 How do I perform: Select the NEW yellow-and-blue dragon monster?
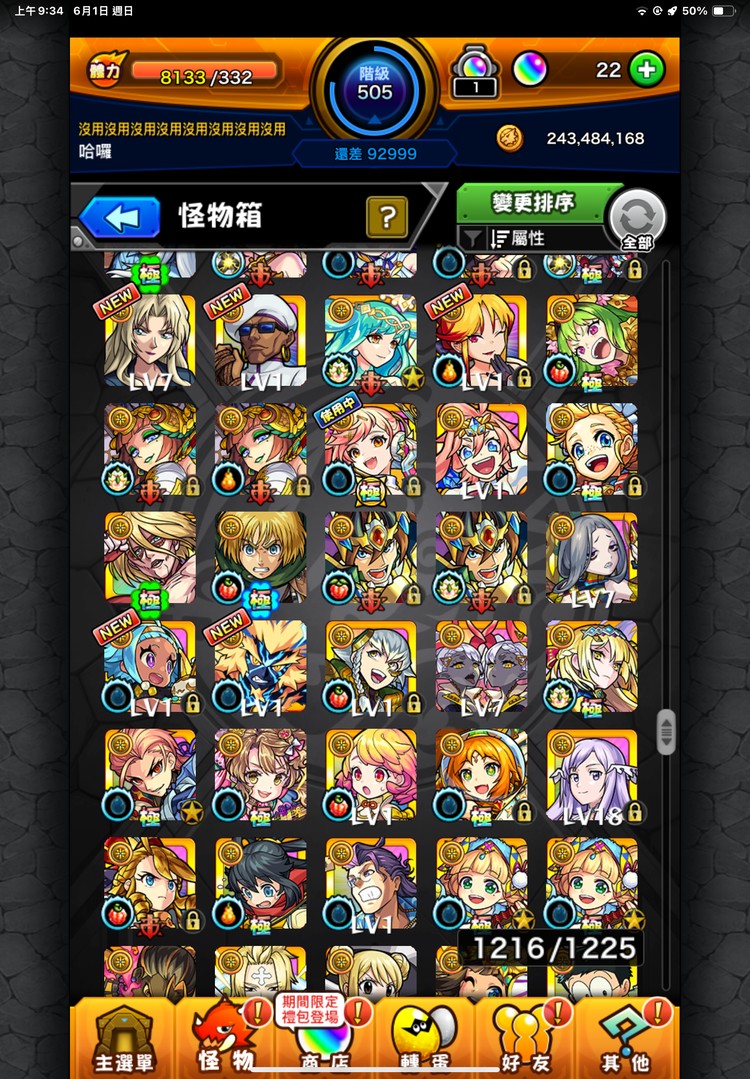tap(260, 667)
